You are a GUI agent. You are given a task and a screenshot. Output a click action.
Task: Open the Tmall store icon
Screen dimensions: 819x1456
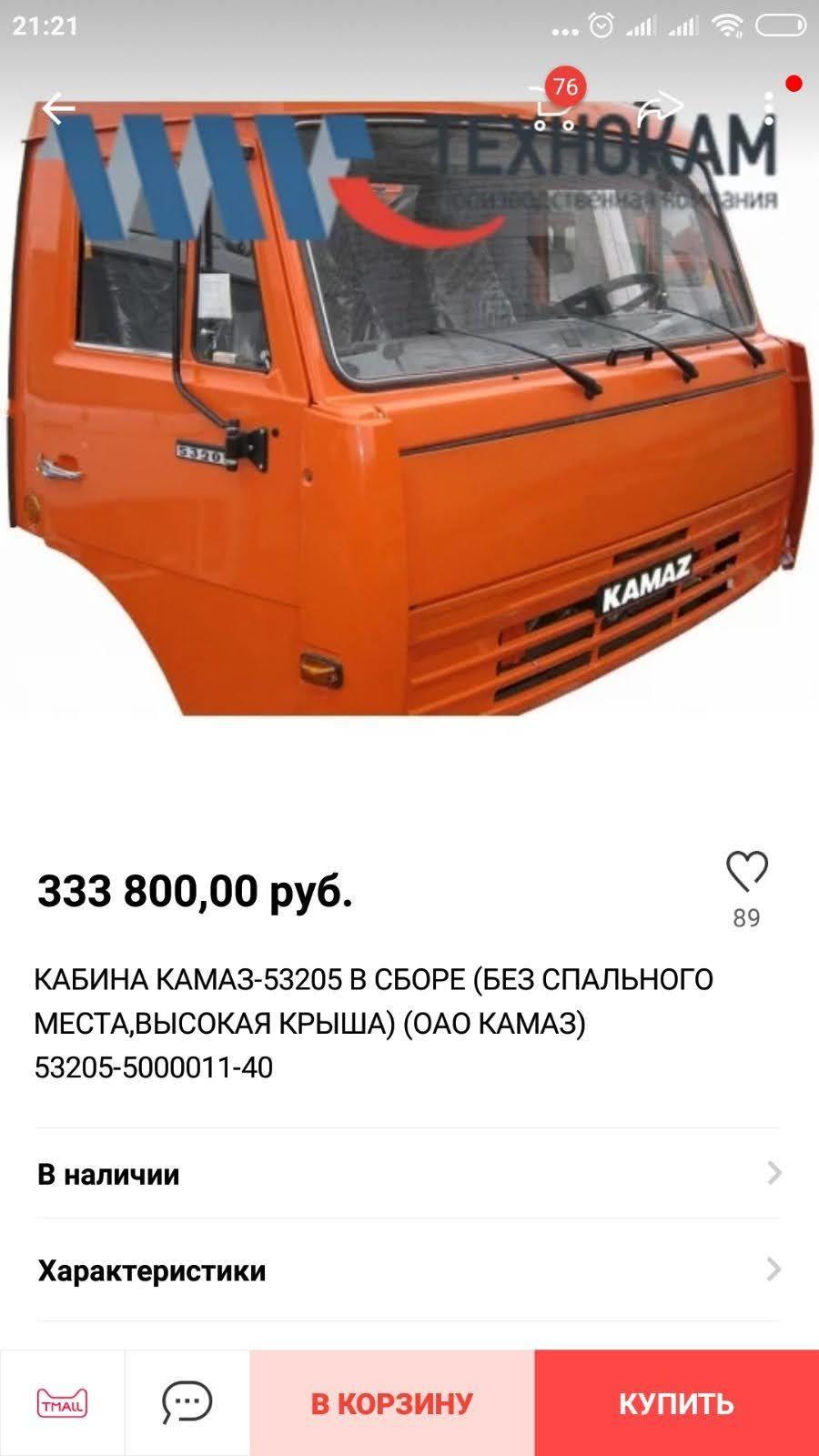[x=62, y=1402]
